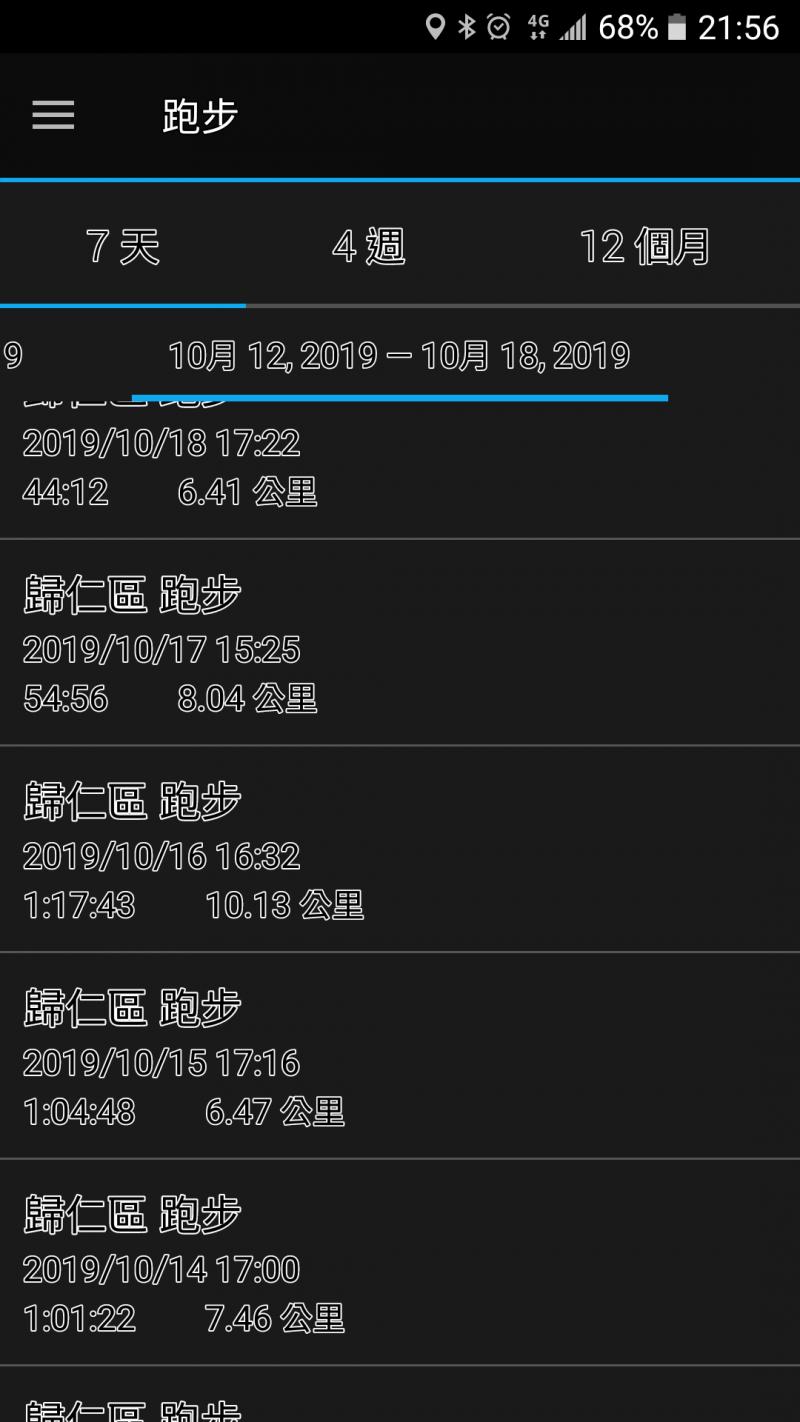The width and height of the screenshot is (800, 1422).
Task: Open the 8.04 公里 run on 2019/10/17
Action: tap(400, 645)
